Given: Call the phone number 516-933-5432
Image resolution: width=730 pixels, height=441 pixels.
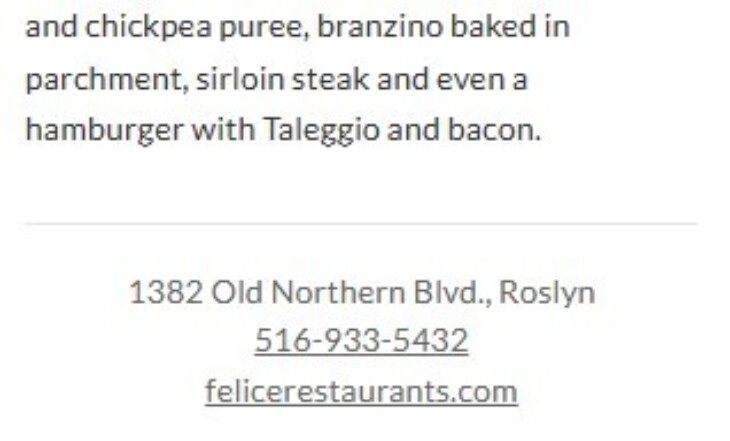Looking at the screenshot, I should click(x=361, y=341).
